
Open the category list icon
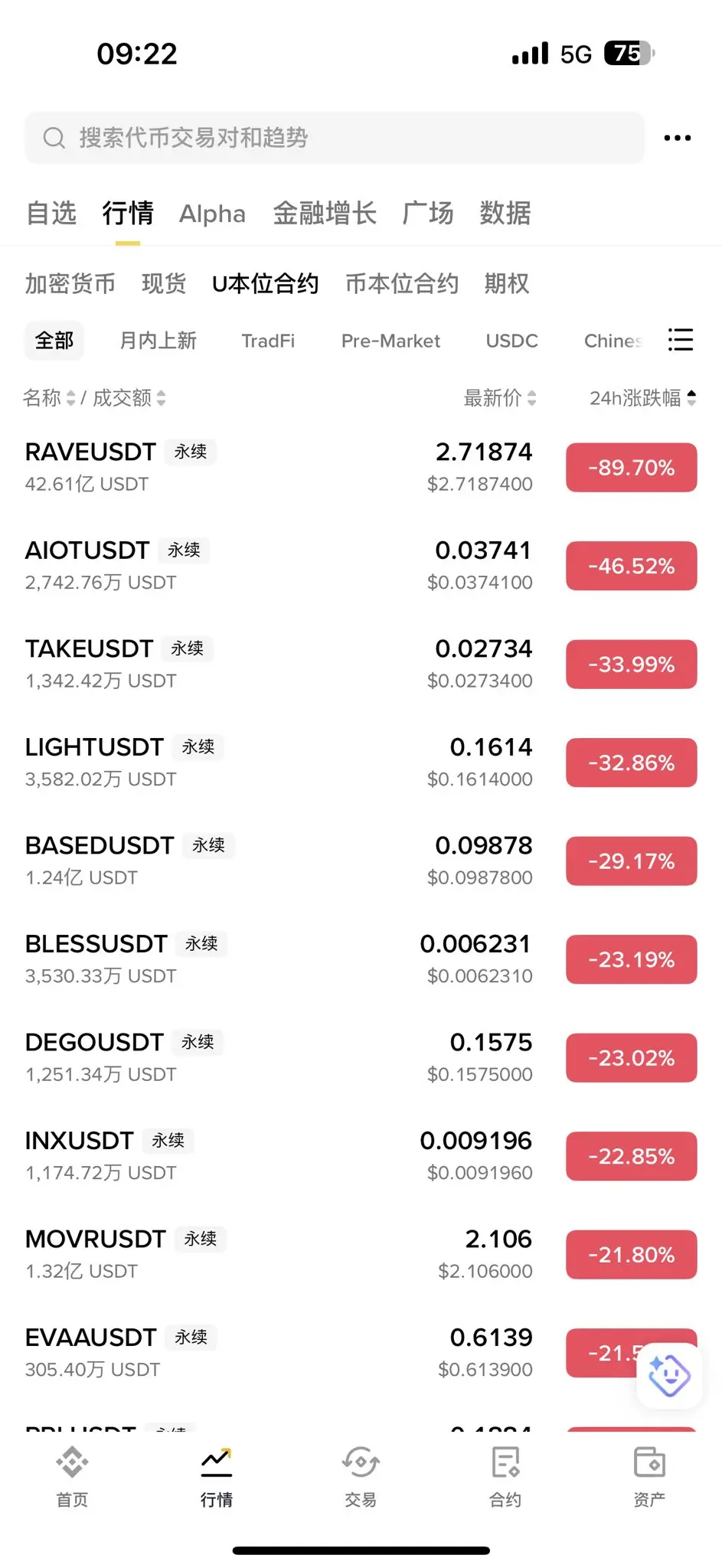[681, 340]
